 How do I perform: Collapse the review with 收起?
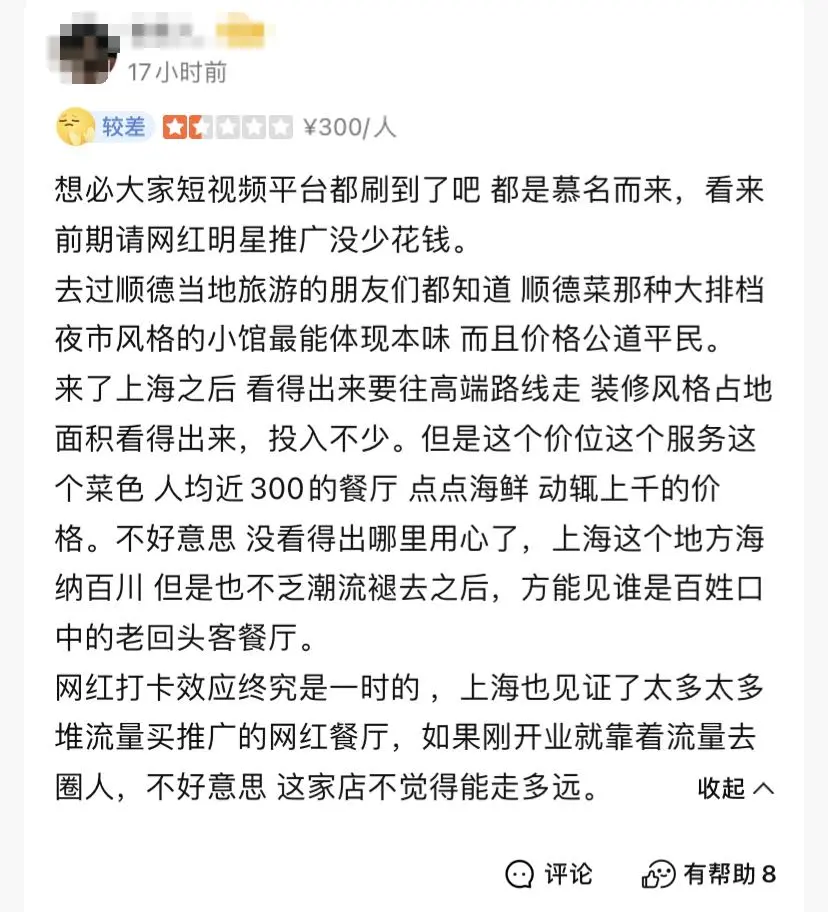coord(735,788)
